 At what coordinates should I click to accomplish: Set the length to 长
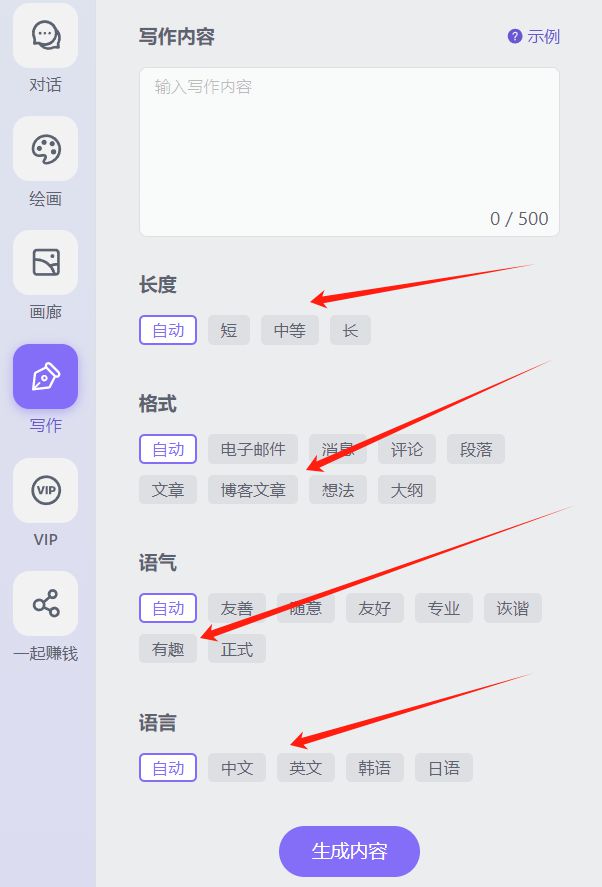[350, 331]
